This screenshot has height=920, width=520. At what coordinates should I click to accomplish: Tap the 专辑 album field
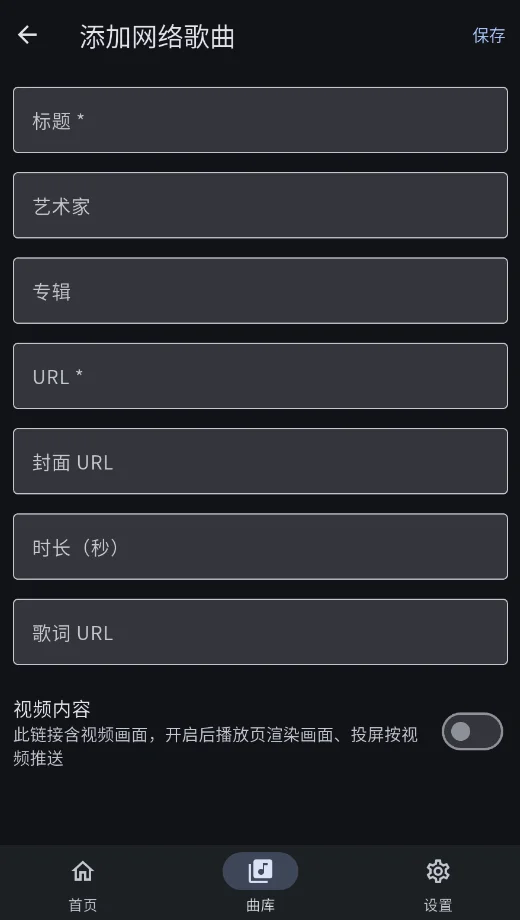pos(260,290)
